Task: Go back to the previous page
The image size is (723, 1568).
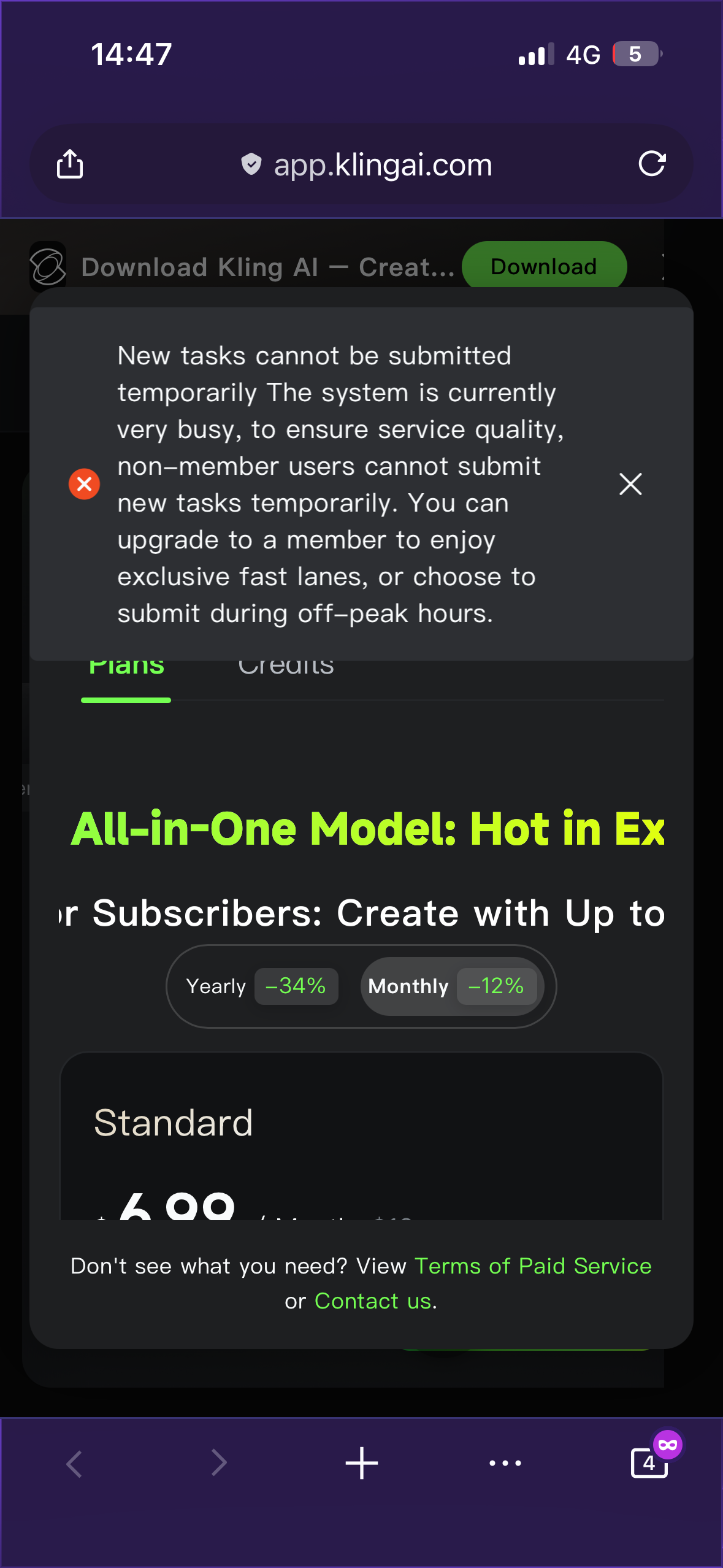Action: (x=74, y=1462)
